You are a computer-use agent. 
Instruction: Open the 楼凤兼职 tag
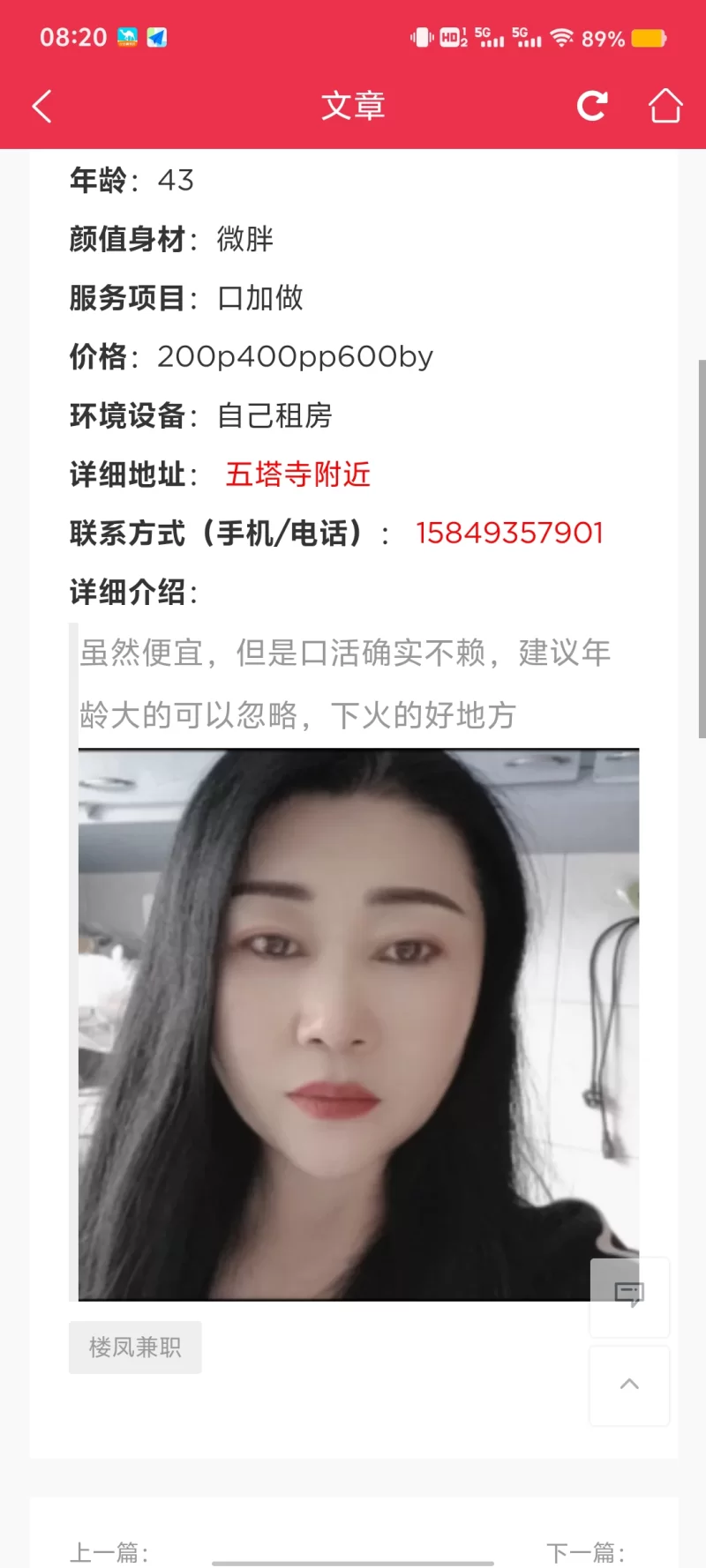pyautogui.click(x=135, y=1347)
